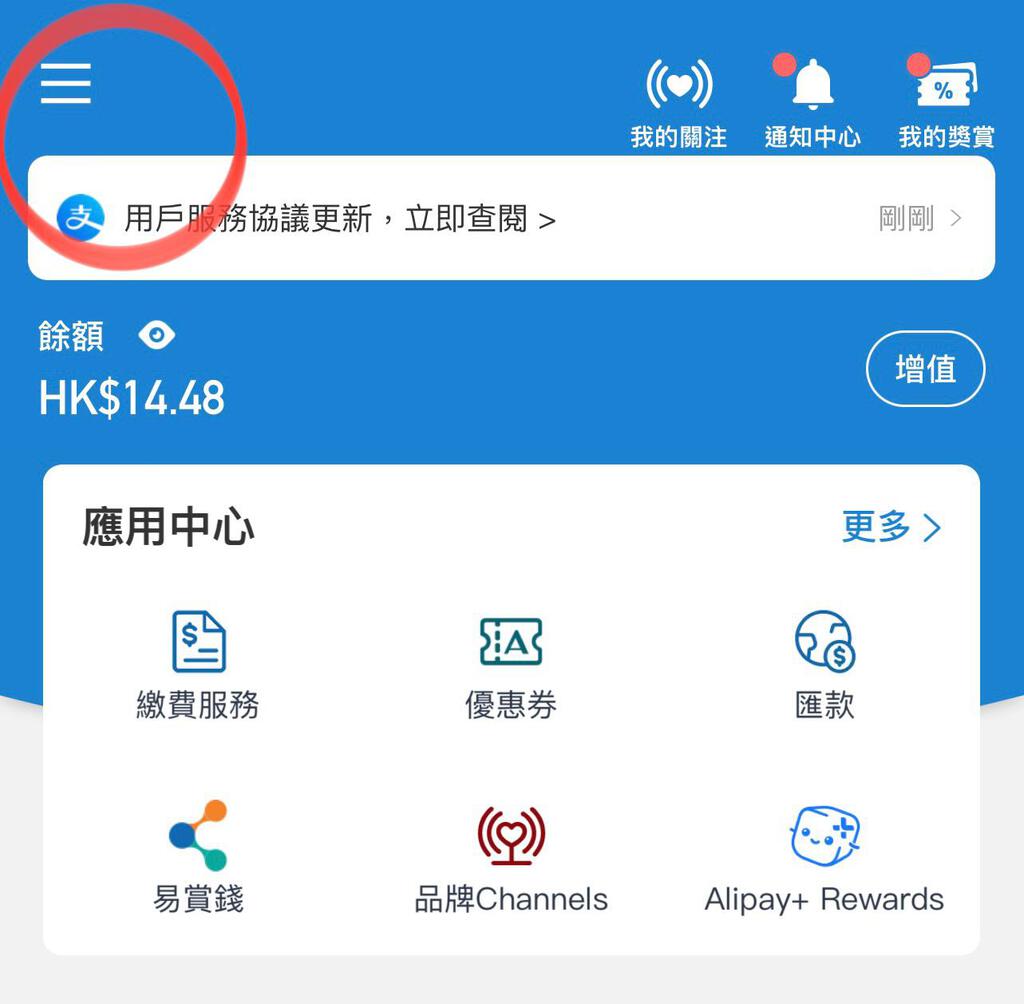Open the 通知中心 notifications bell
1024x1004 pixels.
pyautogui.click(x=812, y=102)
